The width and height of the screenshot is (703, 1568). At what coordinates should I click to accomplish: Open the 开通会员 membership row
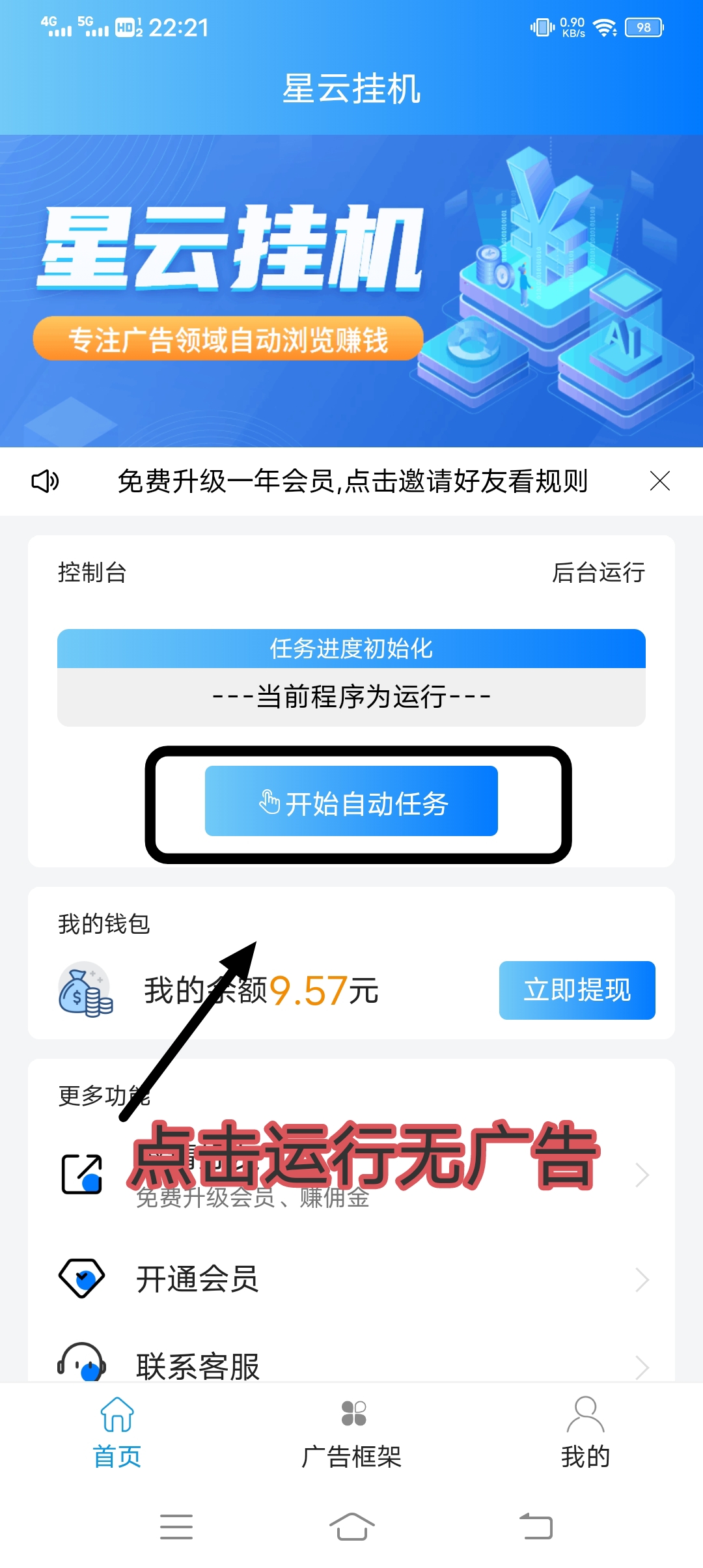pyautogui.click(x=351, y=1279)
